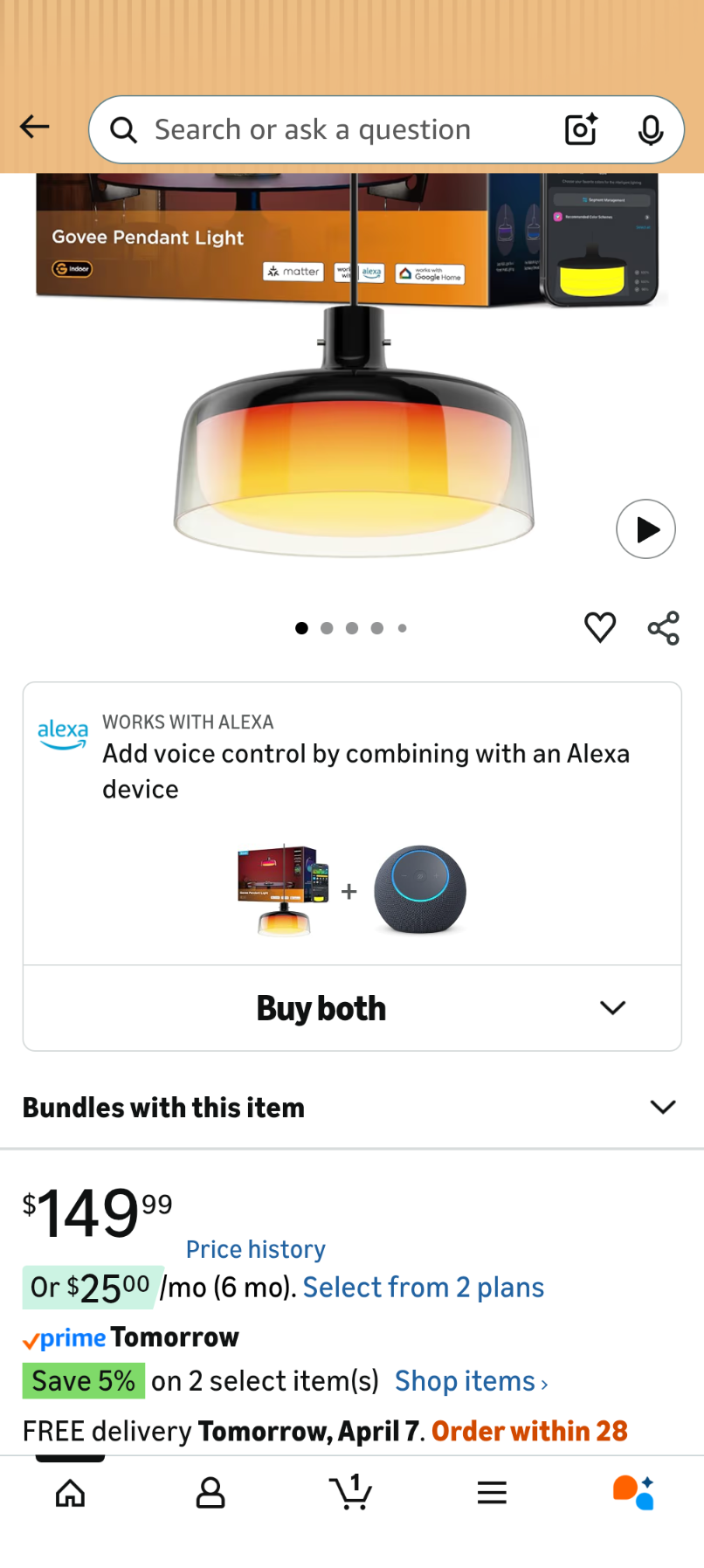
Task: Start voice search with the microphone
Action: pos(650,130)
